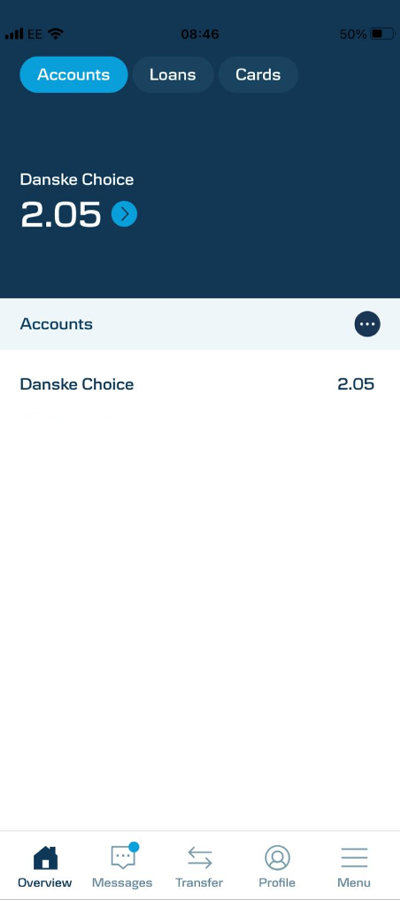Open the Danske Choice account row
The height and width of the screenshot is (900, 400).
(x=200, y=384)
